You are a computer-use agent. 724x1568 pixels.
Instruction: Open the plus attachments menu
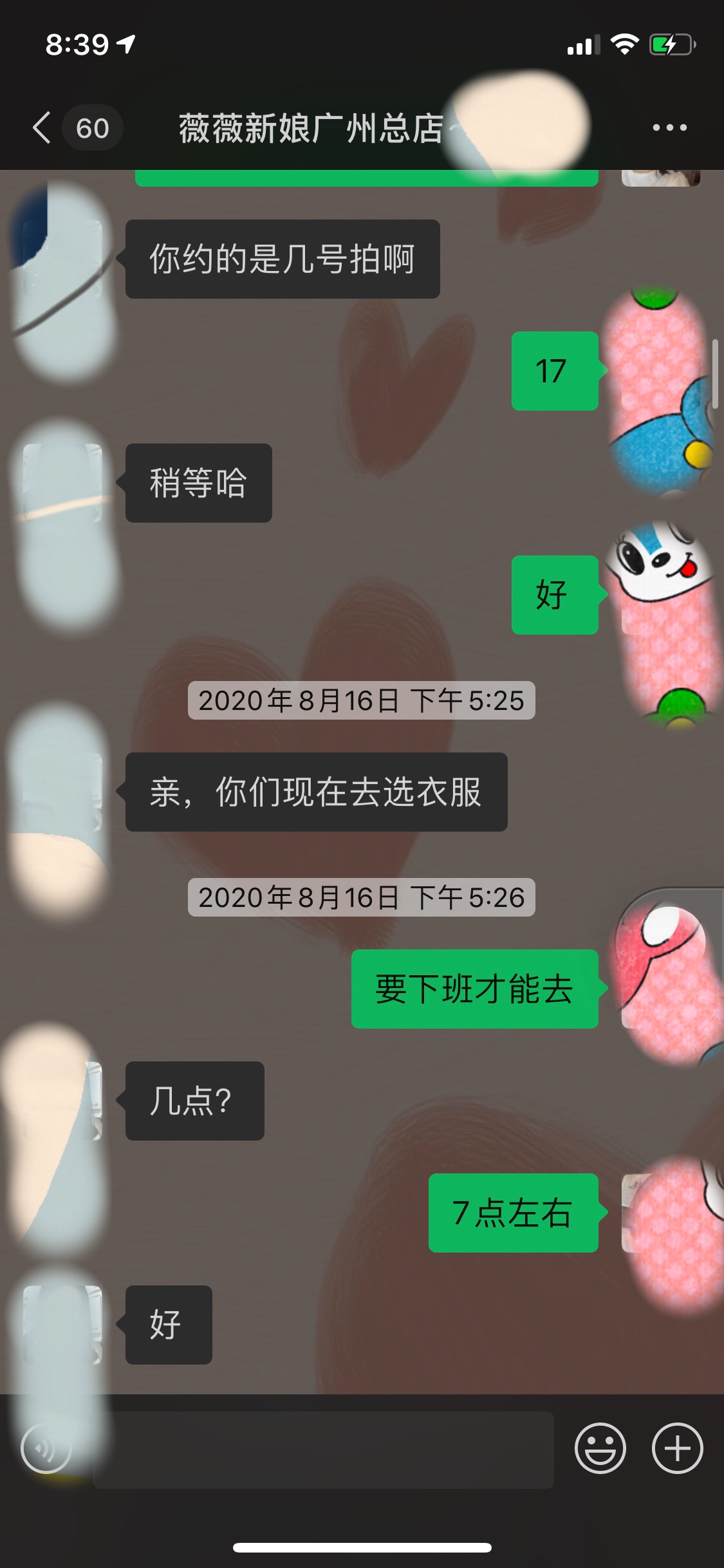(677, 1448)
